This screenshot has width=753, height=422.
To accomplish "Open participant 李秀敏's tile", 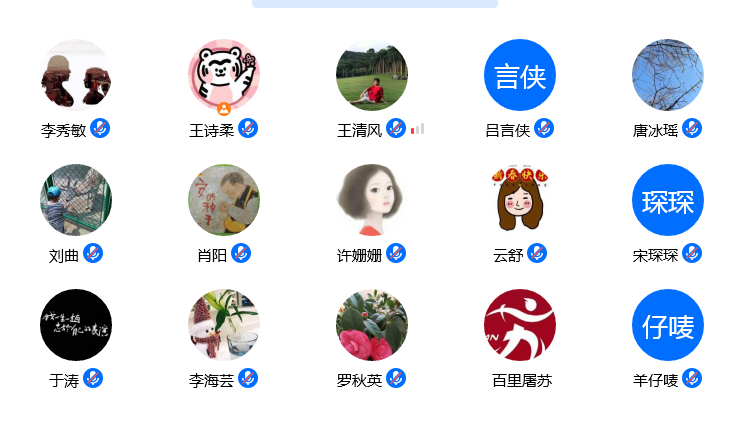I will point(76,75).
